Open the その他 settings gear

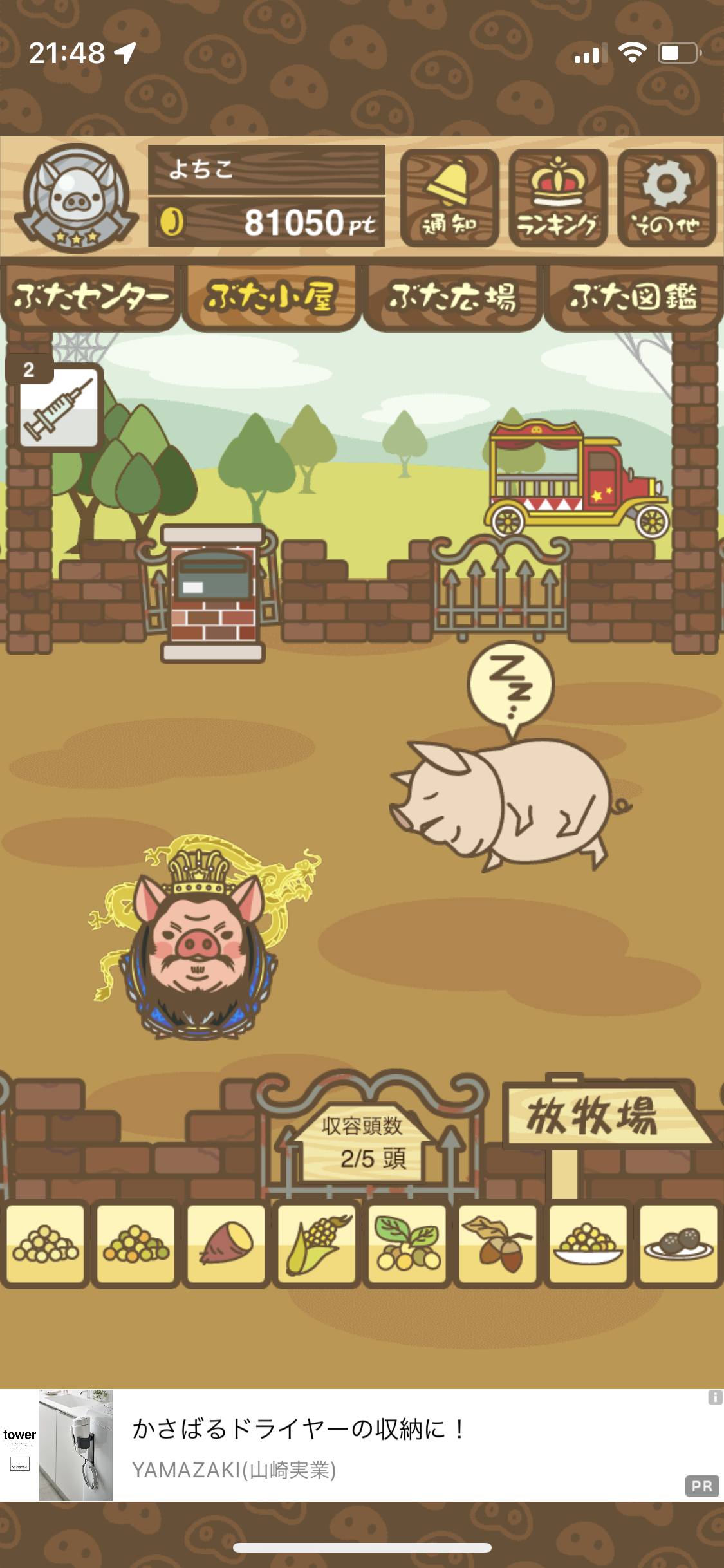[x=667, y=198]
